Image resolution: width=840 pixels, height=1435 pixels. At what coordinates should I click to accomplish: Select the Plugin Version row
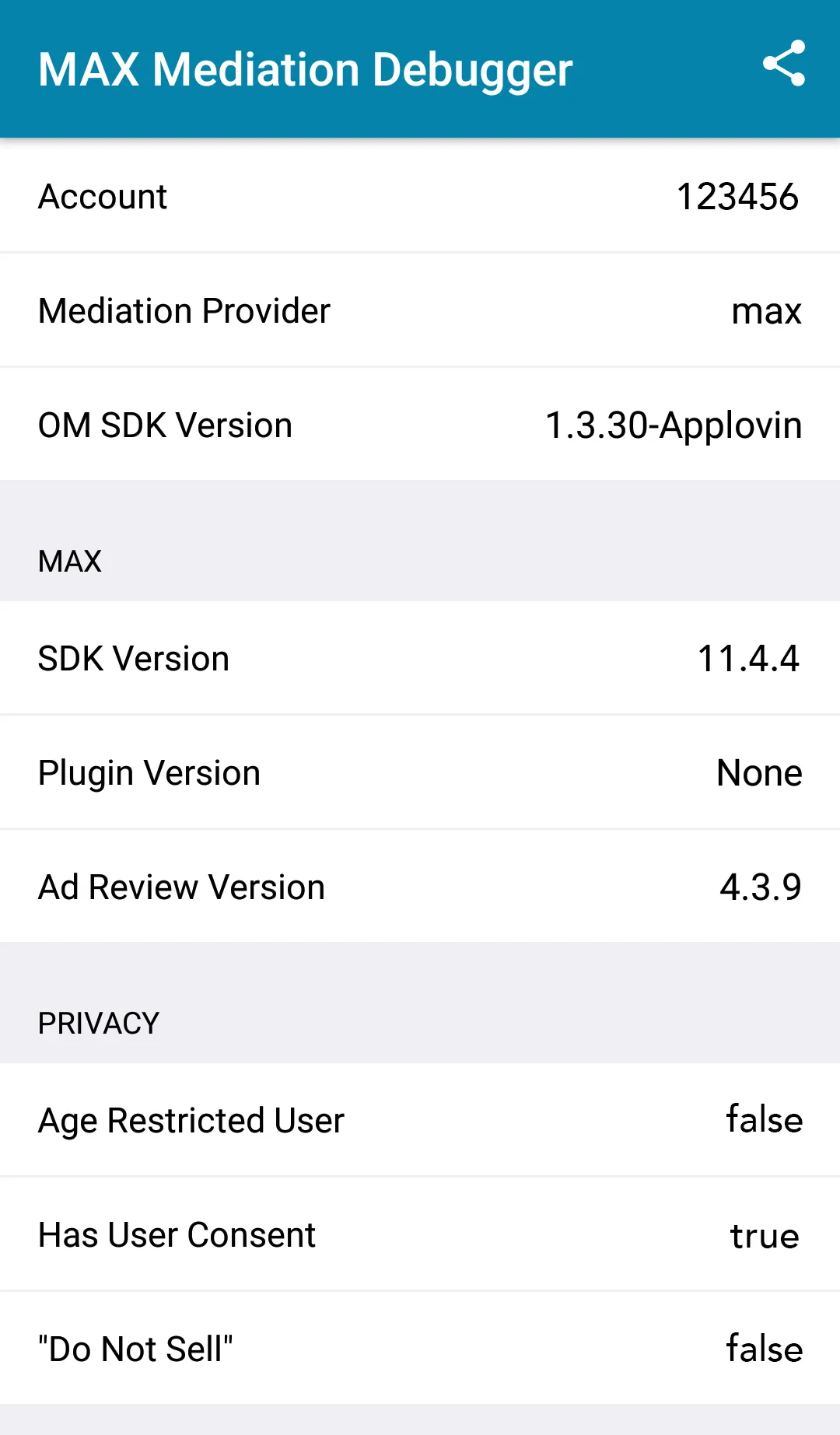(x=420, y=772)
